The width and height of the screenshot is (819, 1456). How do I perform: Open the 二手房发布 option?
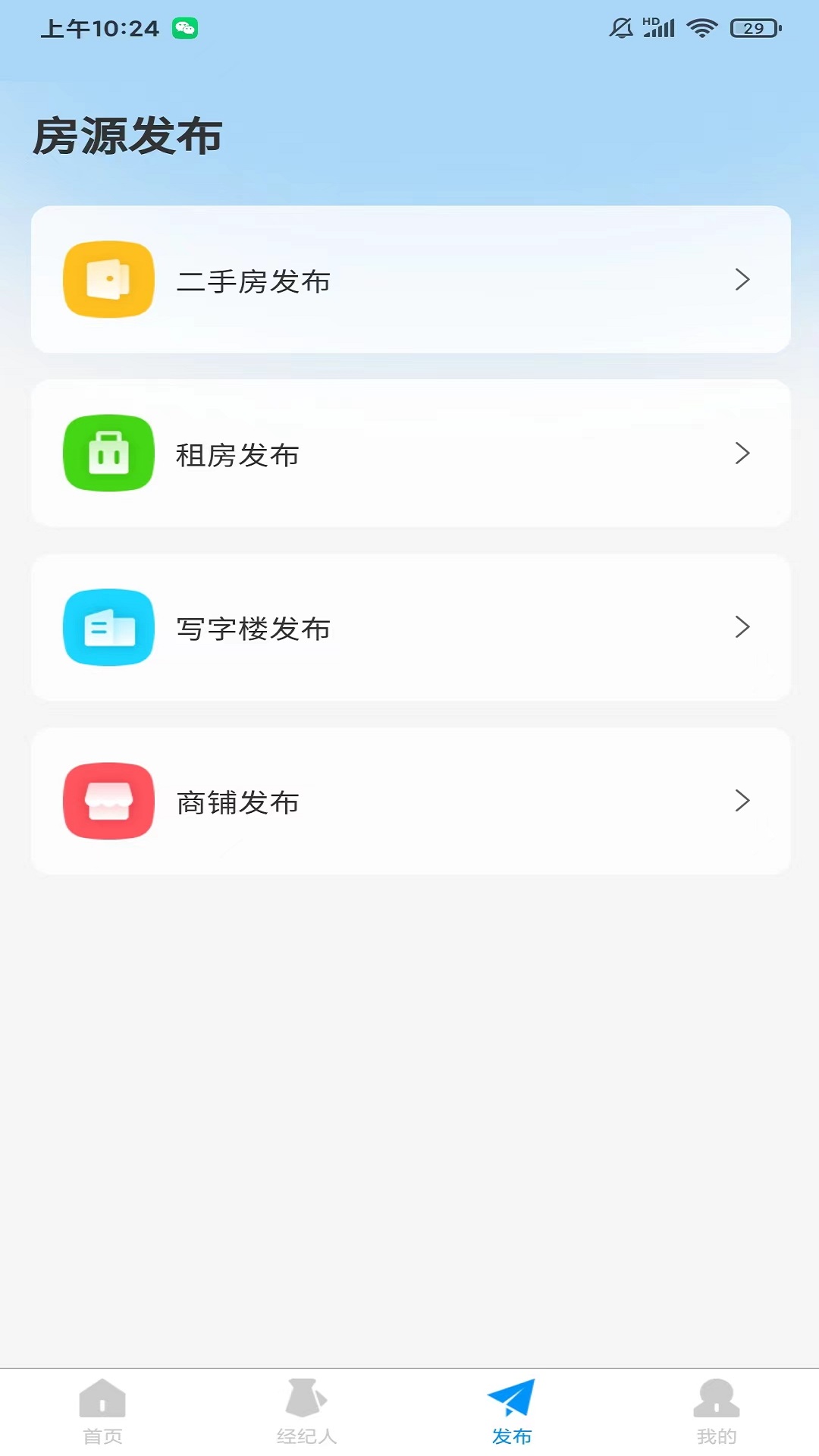coord(409,279)
